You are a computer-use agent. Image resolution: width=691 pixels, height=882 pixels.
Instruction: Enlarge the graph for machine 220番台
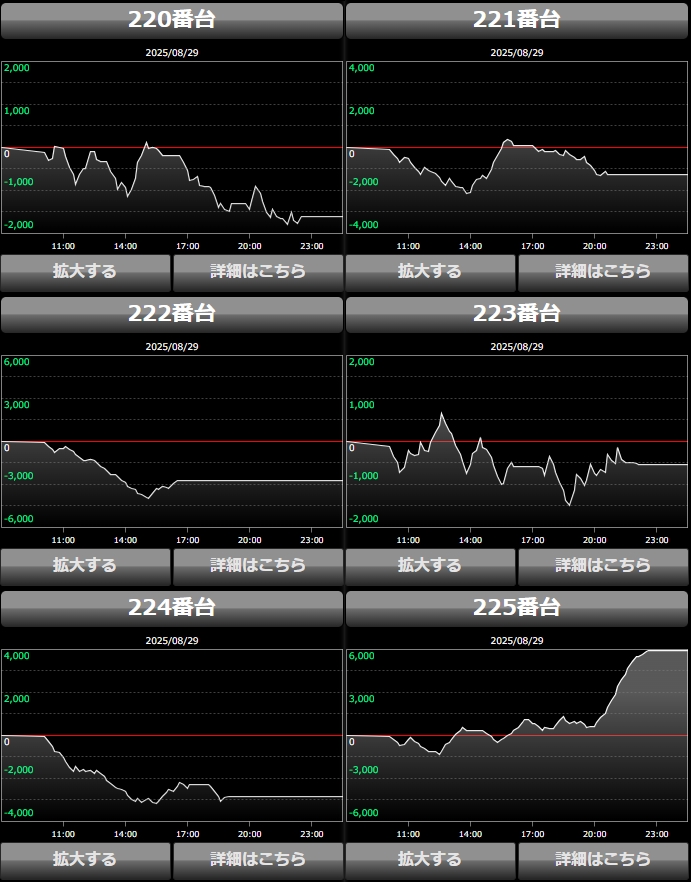click(85, 271)
